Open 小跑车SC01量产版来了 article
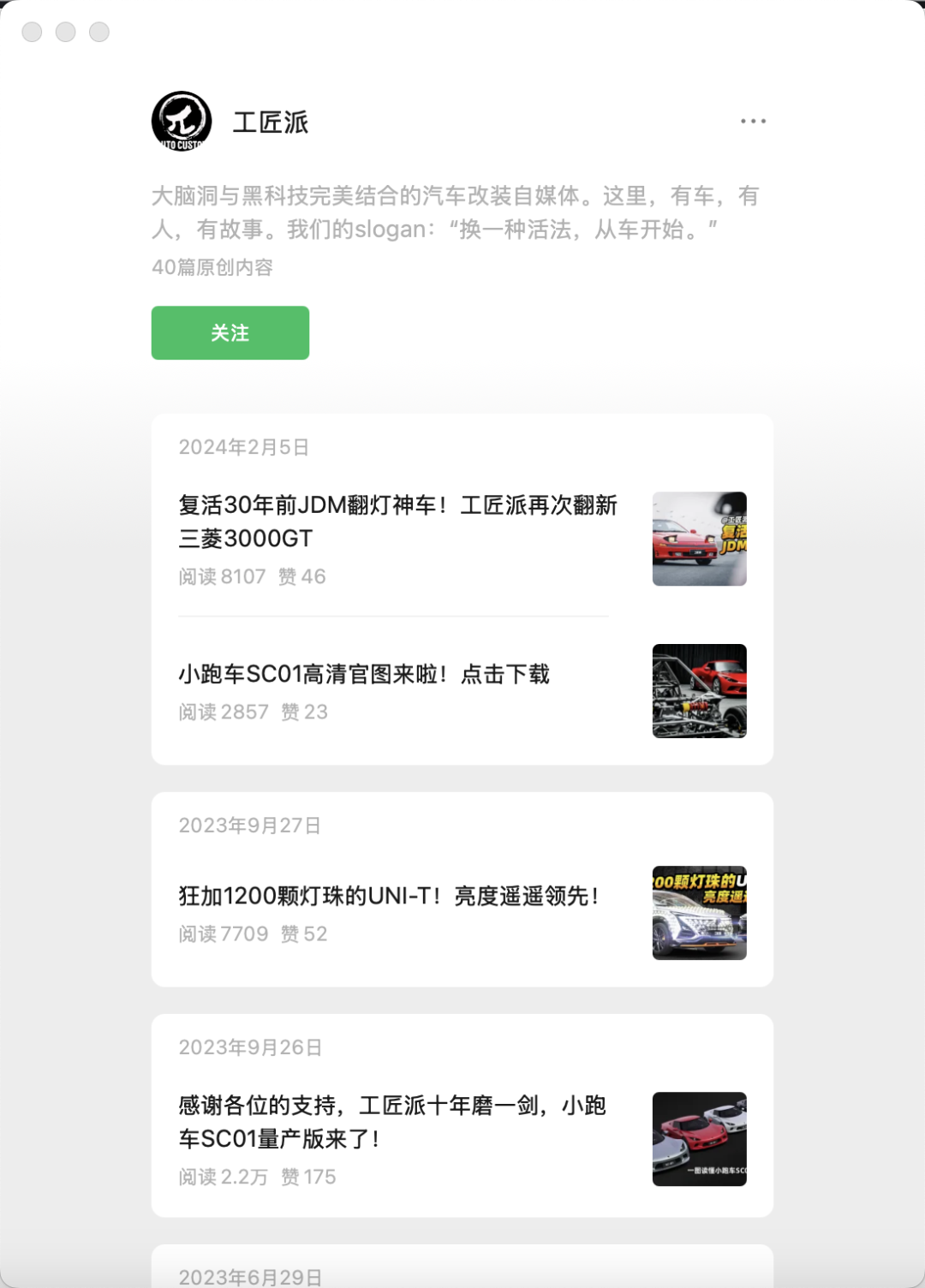 point(391,1122)
